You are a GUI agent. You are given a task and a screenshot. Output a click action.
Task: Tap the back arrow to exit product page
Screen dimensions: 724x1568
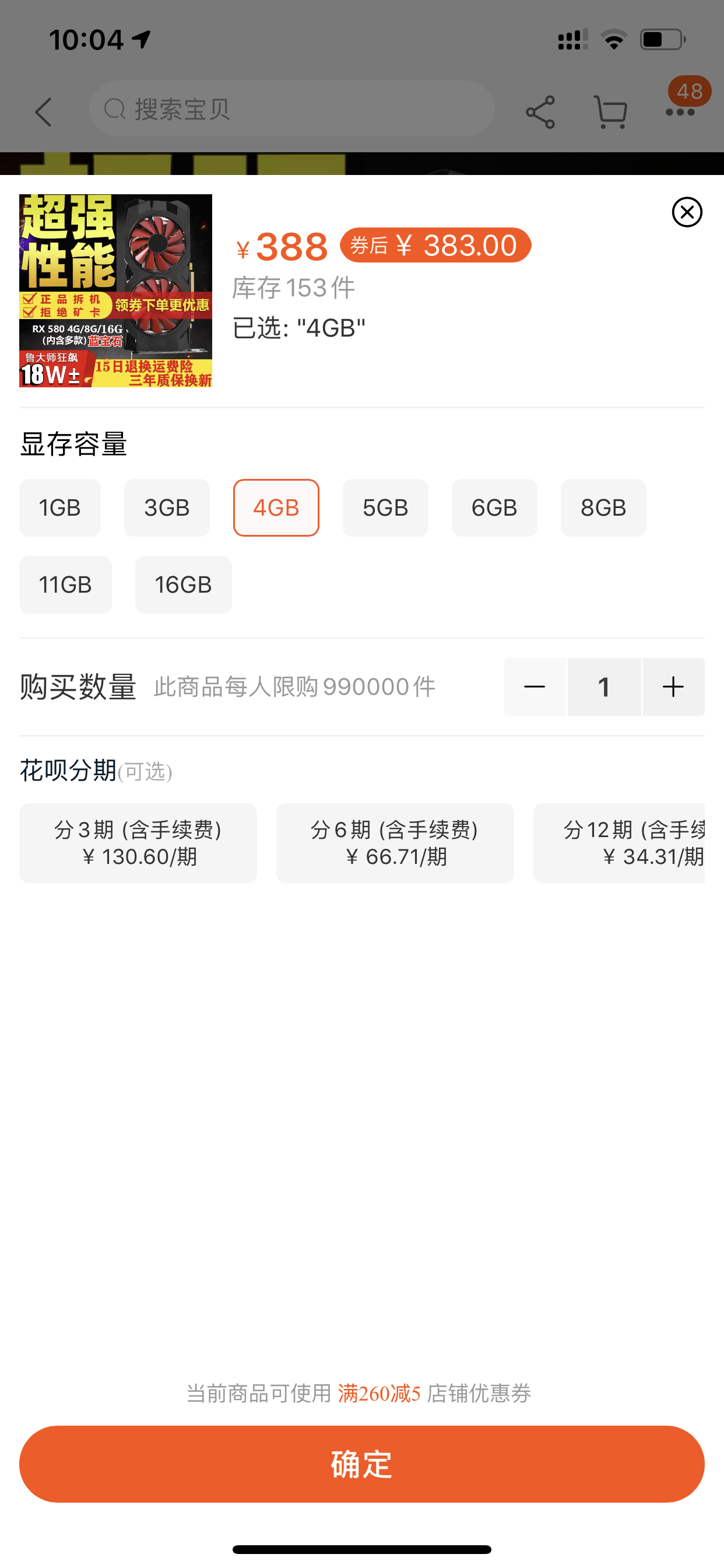[x=43, y=110]
